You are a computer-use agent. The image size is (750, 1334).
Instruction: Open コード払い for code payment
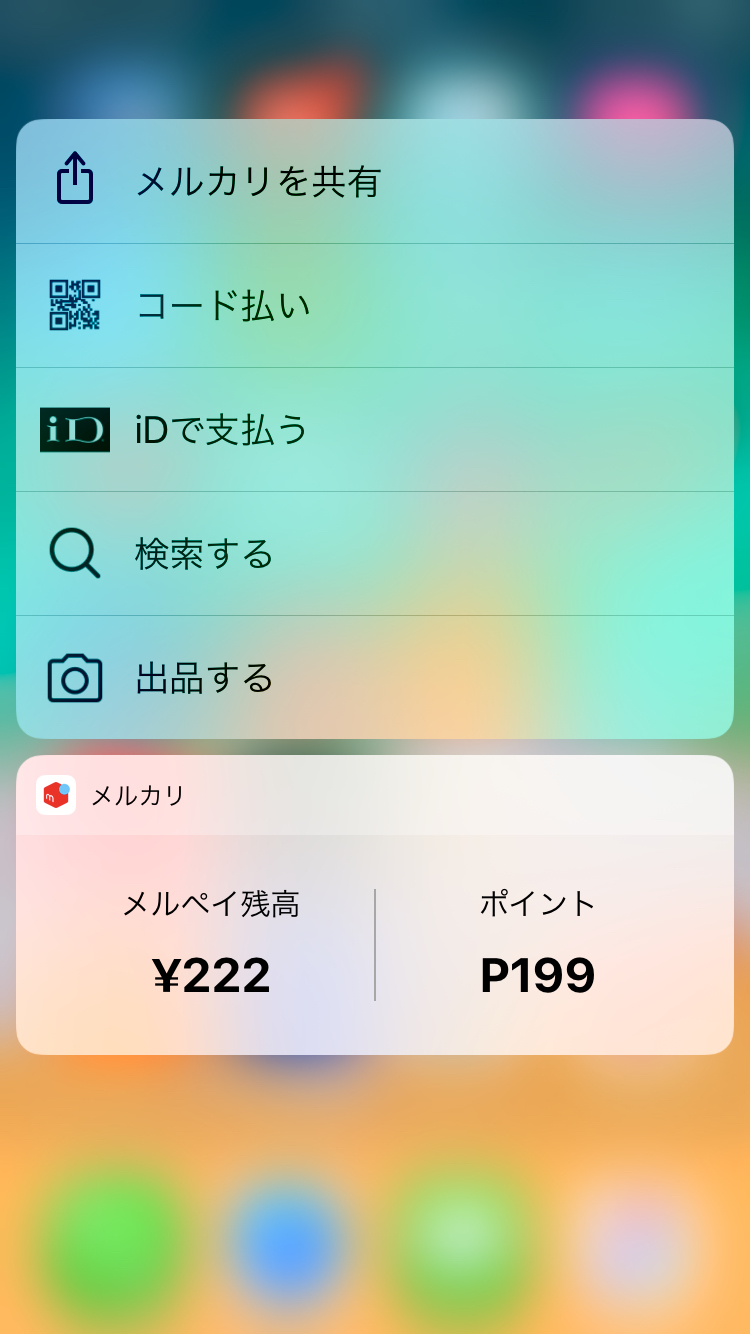375,305
